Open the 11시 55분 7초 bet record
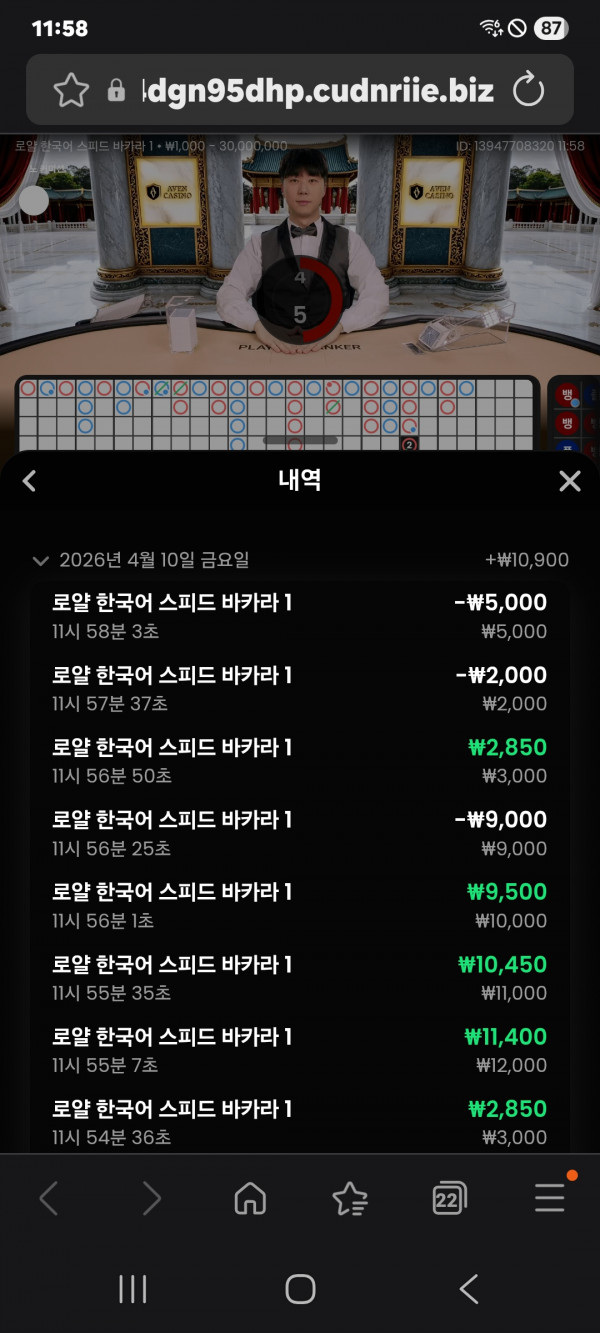 point(300,1050)
